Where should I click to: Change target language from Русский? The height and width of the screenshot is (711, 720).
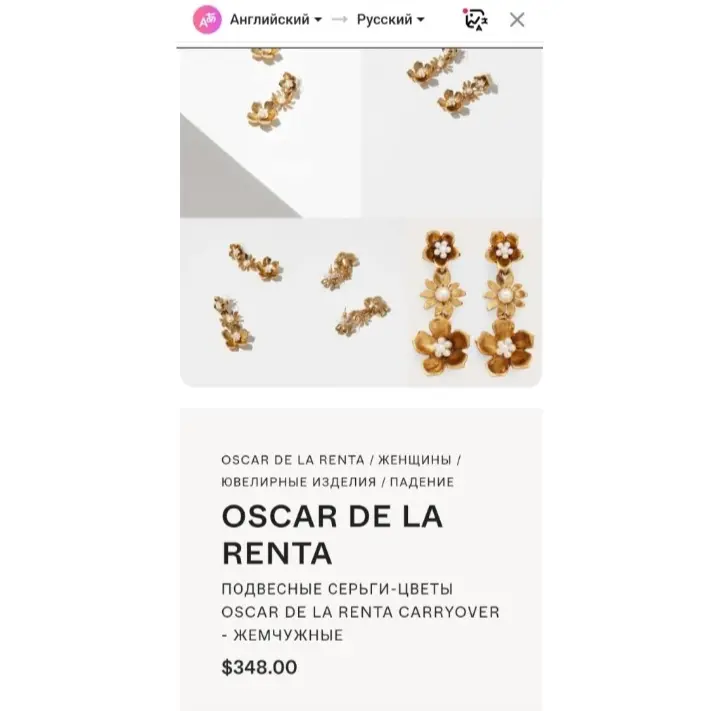(x=390, y=19)
